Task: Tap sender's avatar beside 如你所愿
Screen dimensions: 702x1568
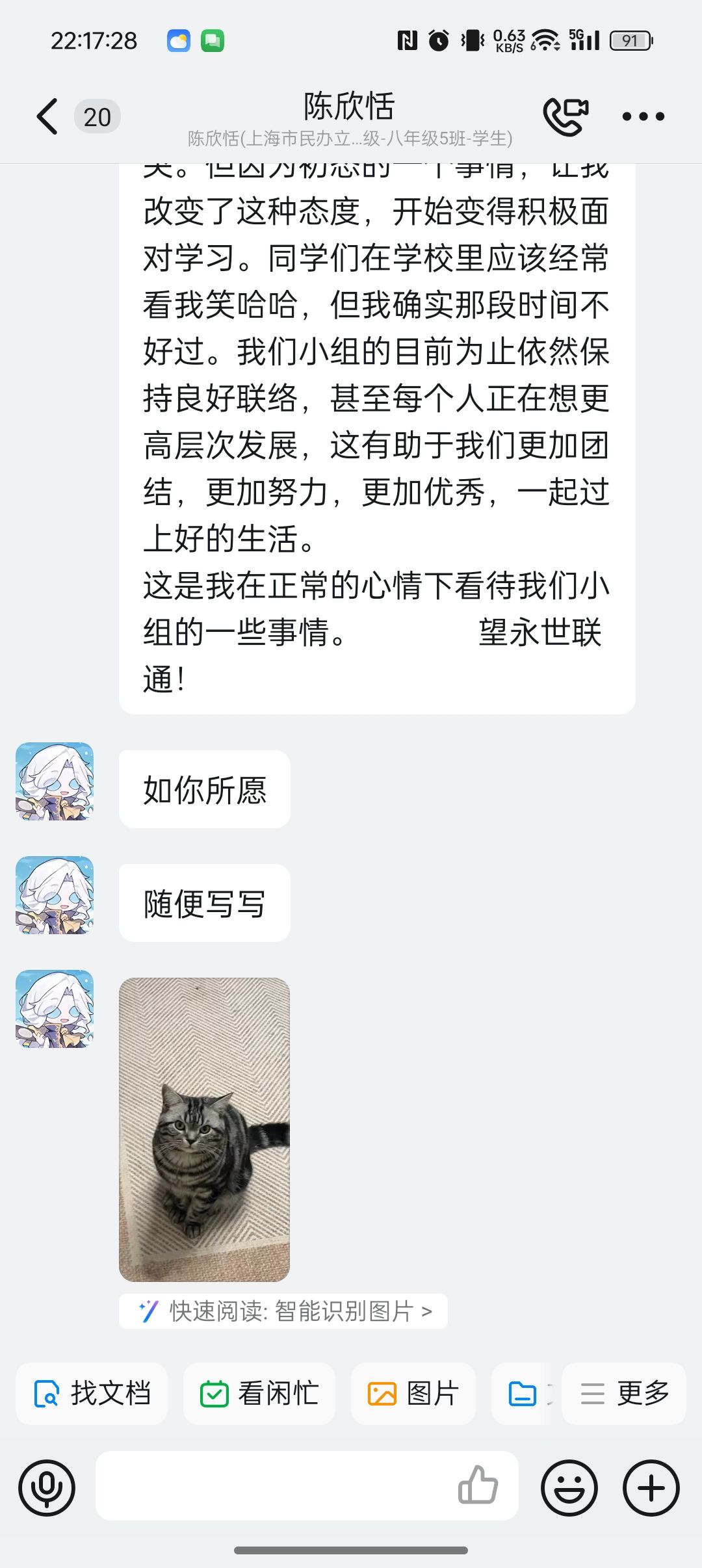Action: 55,781
